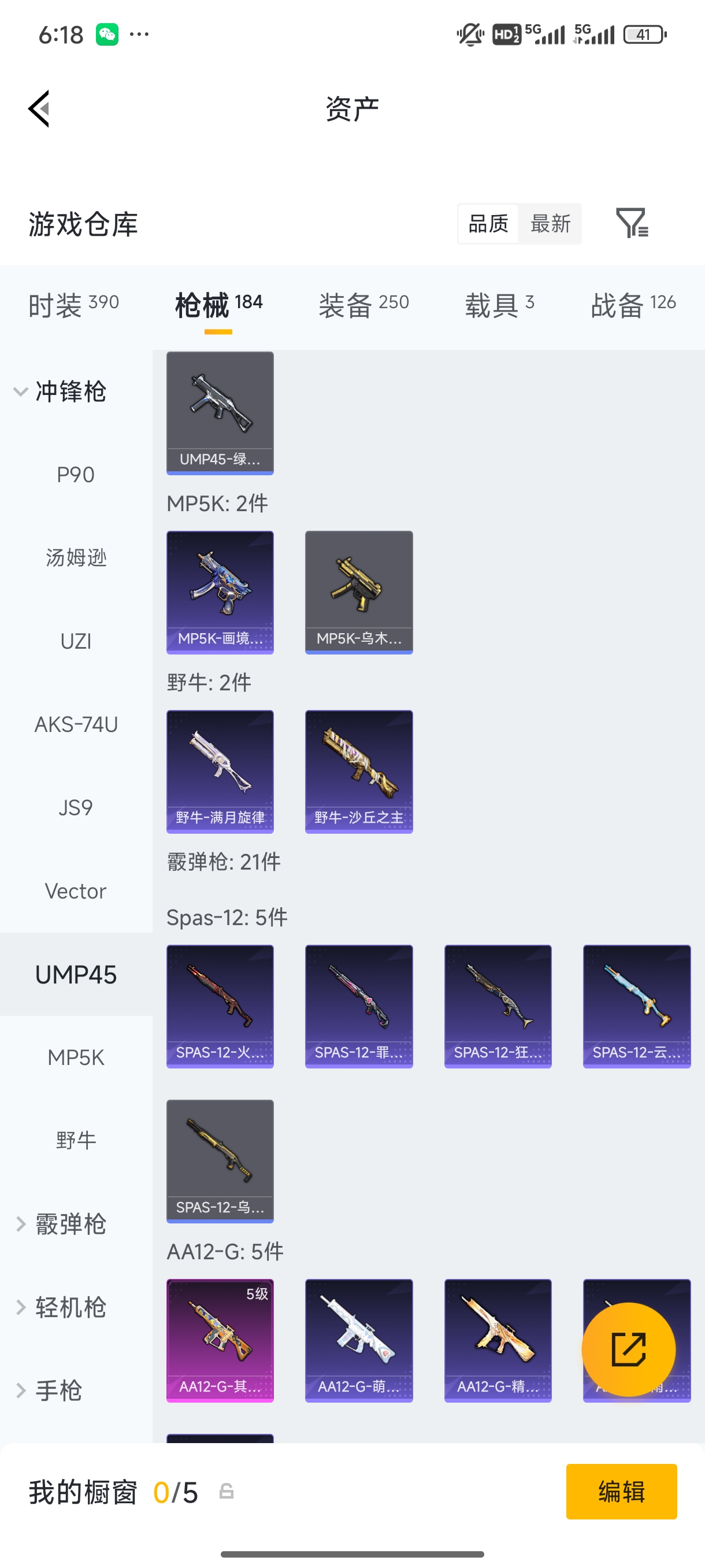Viewport: 705px width, 1568px height.
Task: Open the 载具 tab
Action: (500, 304)
